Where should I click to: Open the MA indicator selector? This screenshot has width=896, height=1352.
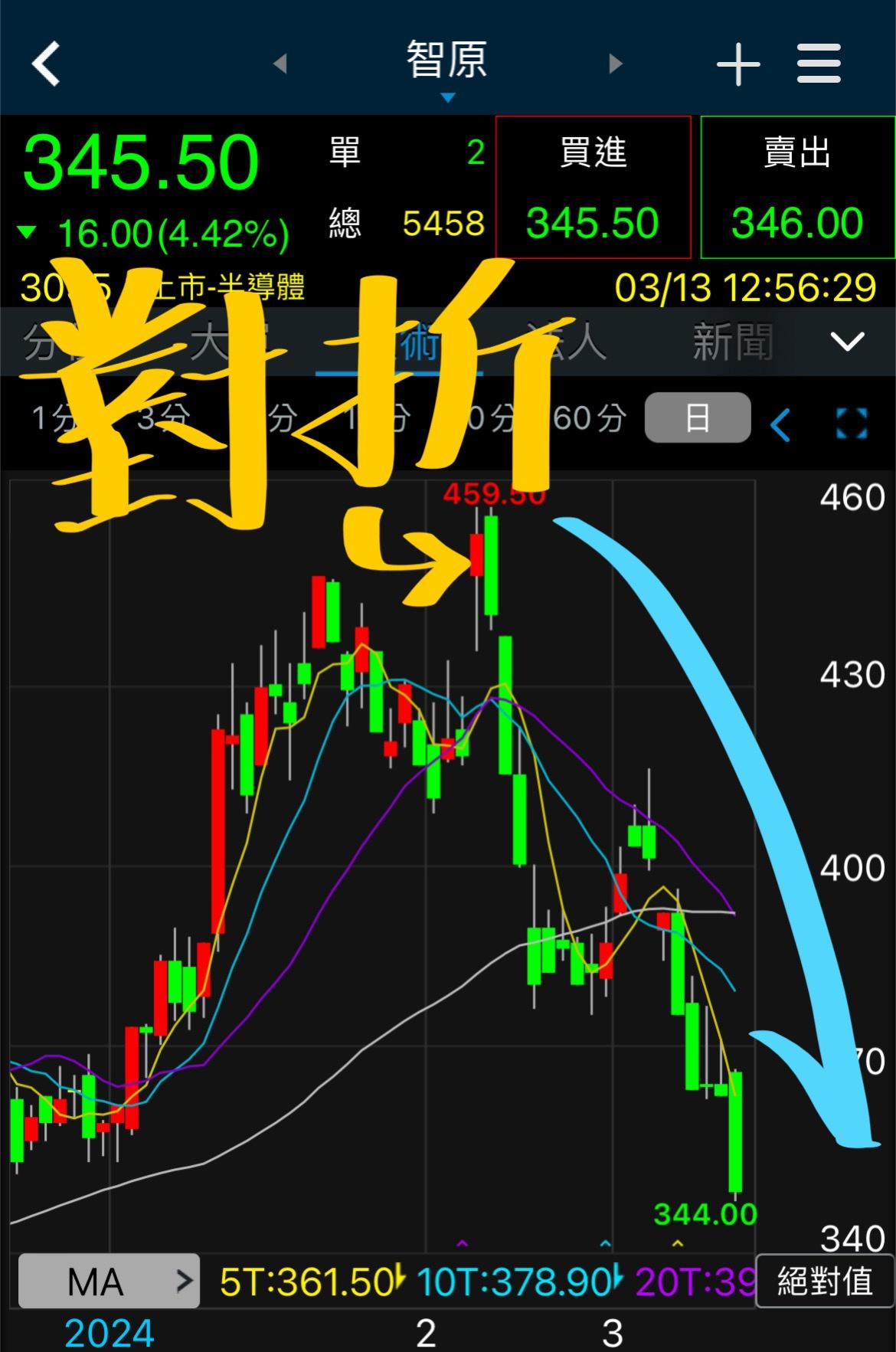click(x=109, y=1282)
